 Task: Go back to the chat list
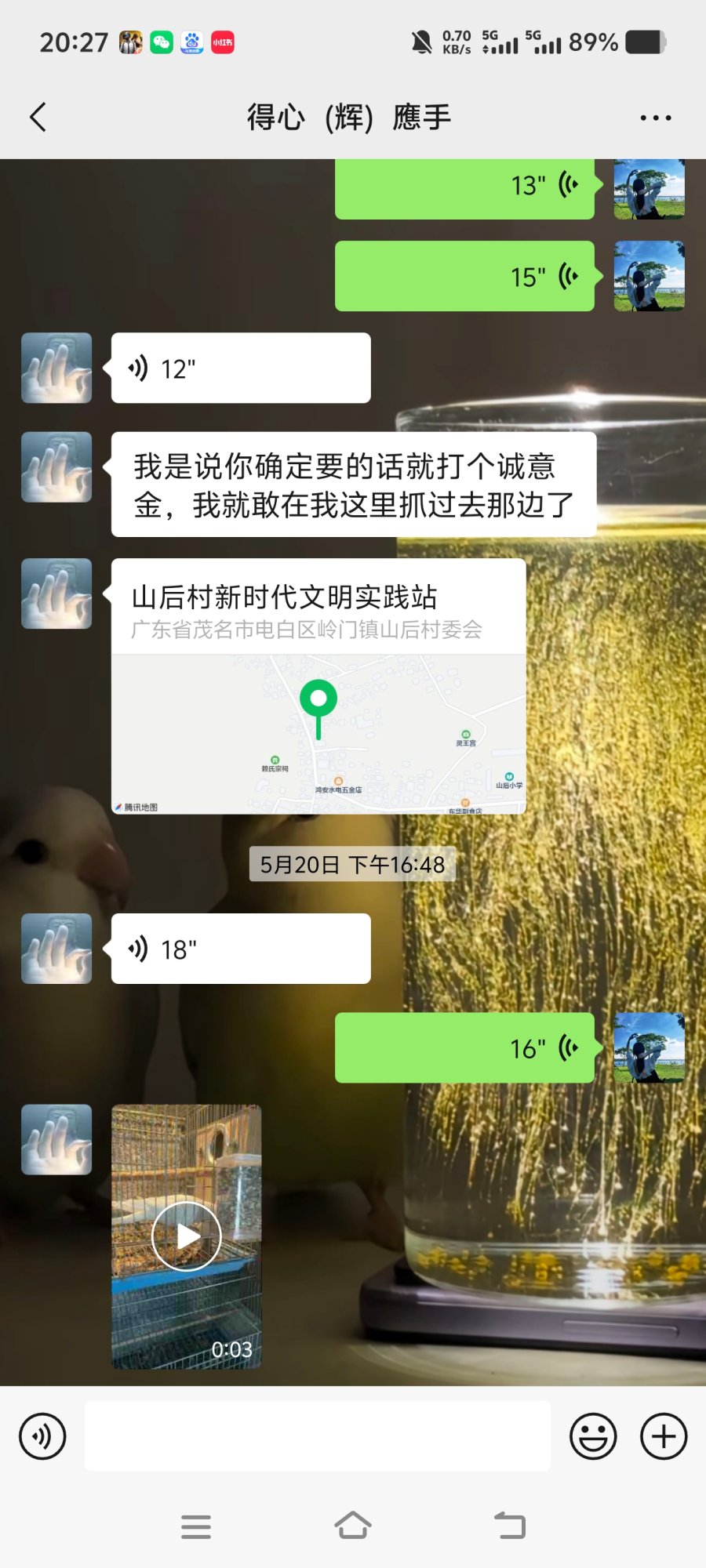[38, 118]
